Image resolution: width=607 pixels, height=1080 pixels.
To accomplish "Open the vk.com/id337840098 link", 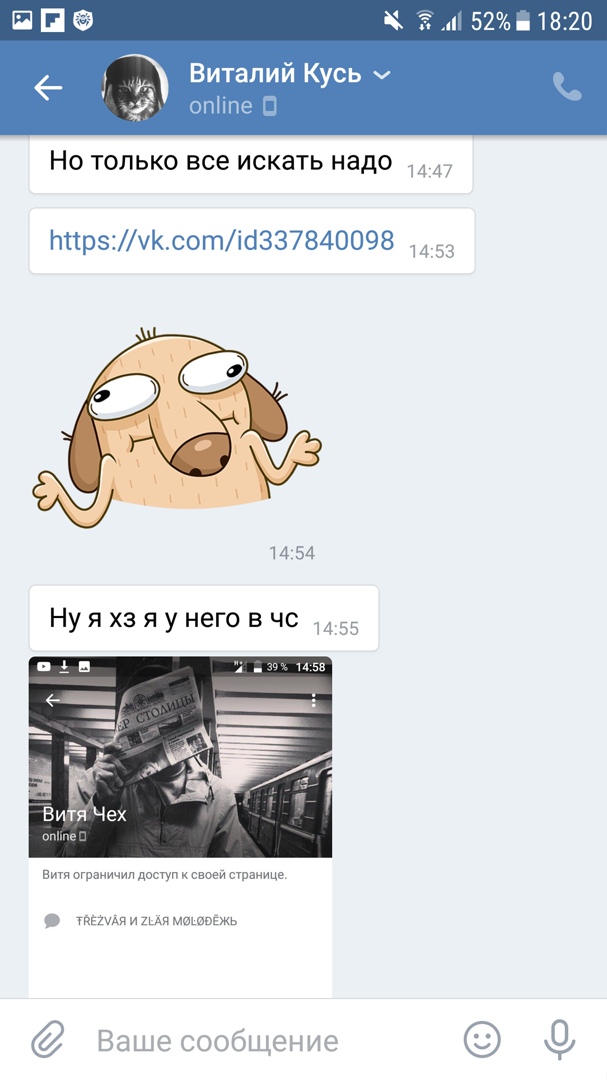I will pos(221,240).
